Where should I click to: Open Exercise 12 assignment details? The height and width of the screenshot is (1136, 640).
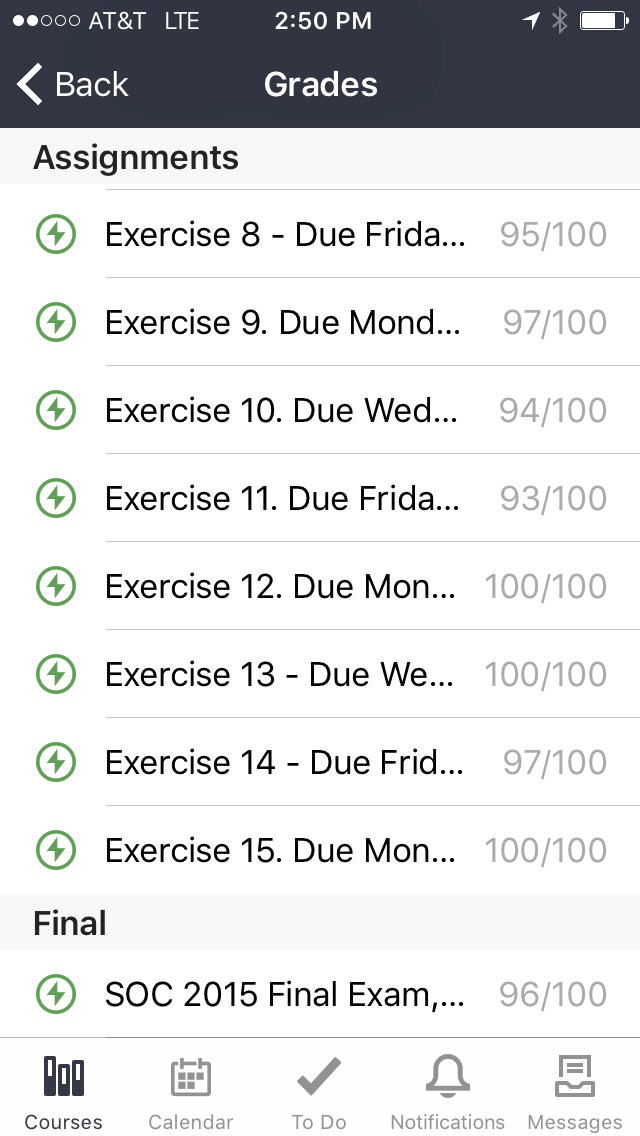click(x=320, y=587)
